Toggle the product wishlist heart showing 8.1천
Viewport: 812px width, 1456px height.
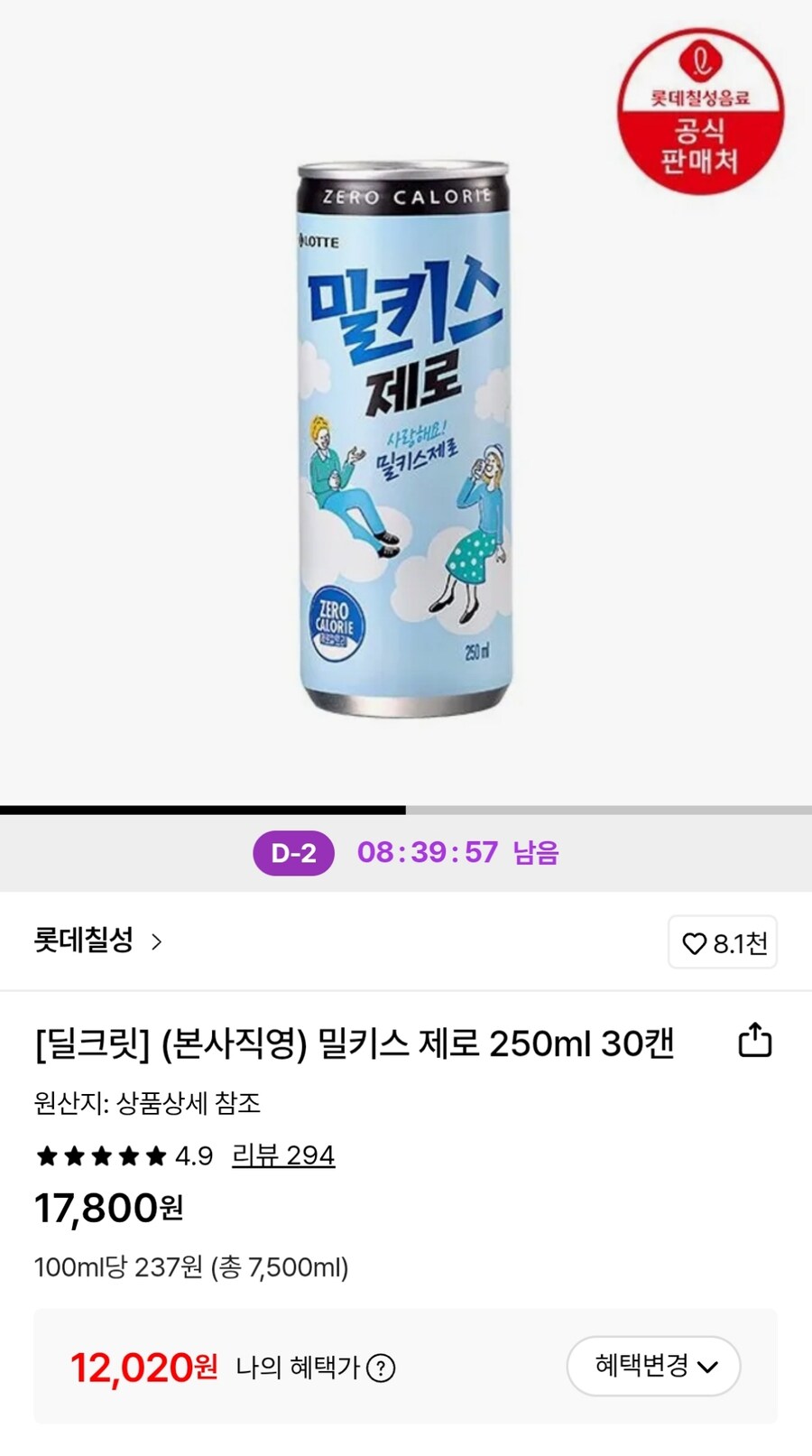720,941
